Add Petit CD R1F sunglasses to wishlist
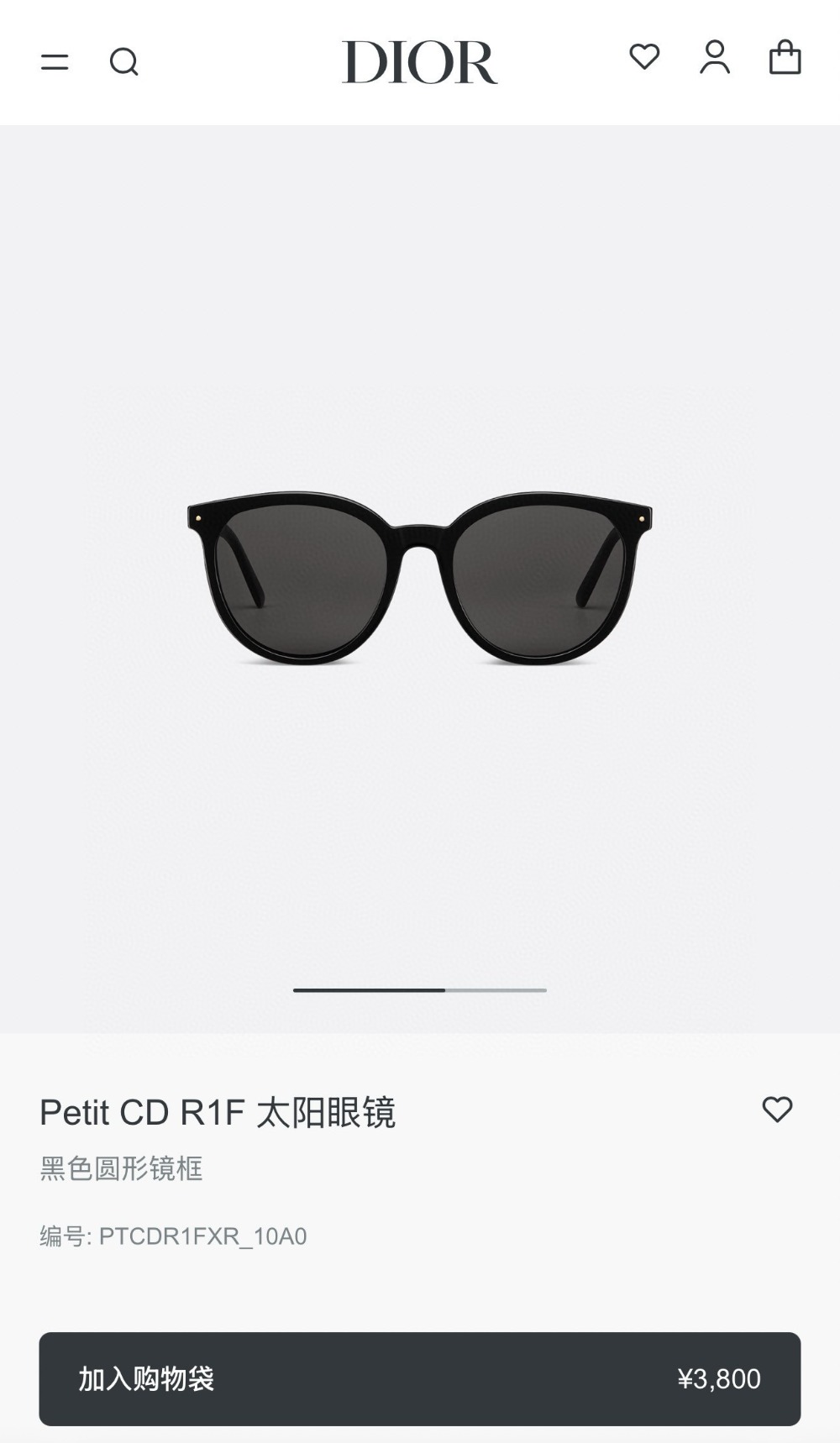This screenshot has width=840, height=1443. pyautogui.click(x=777, y=1110)
